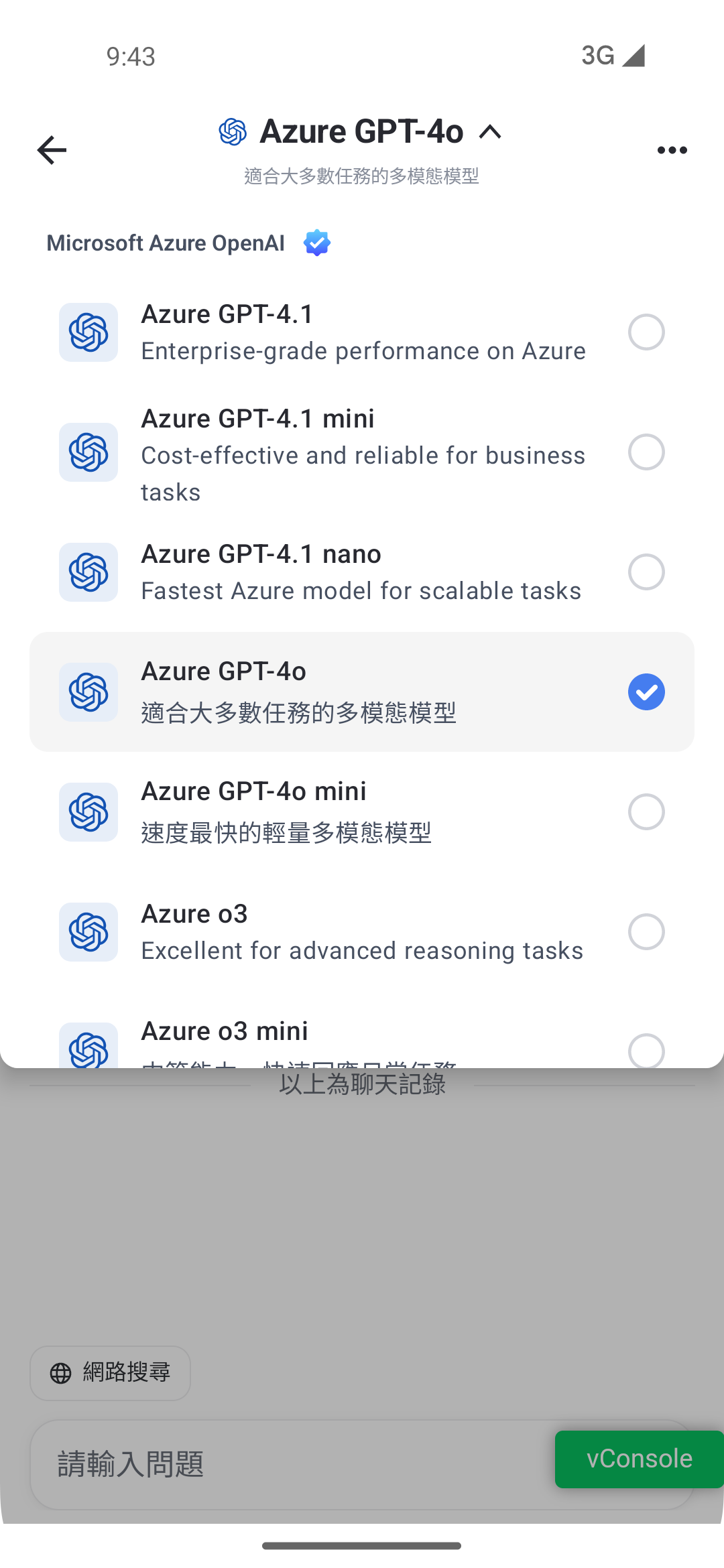Switch to Azure GPT-4o mini
Image resolution: width=724 pixels, height=1568 pixels.
[x=362, y=811]
